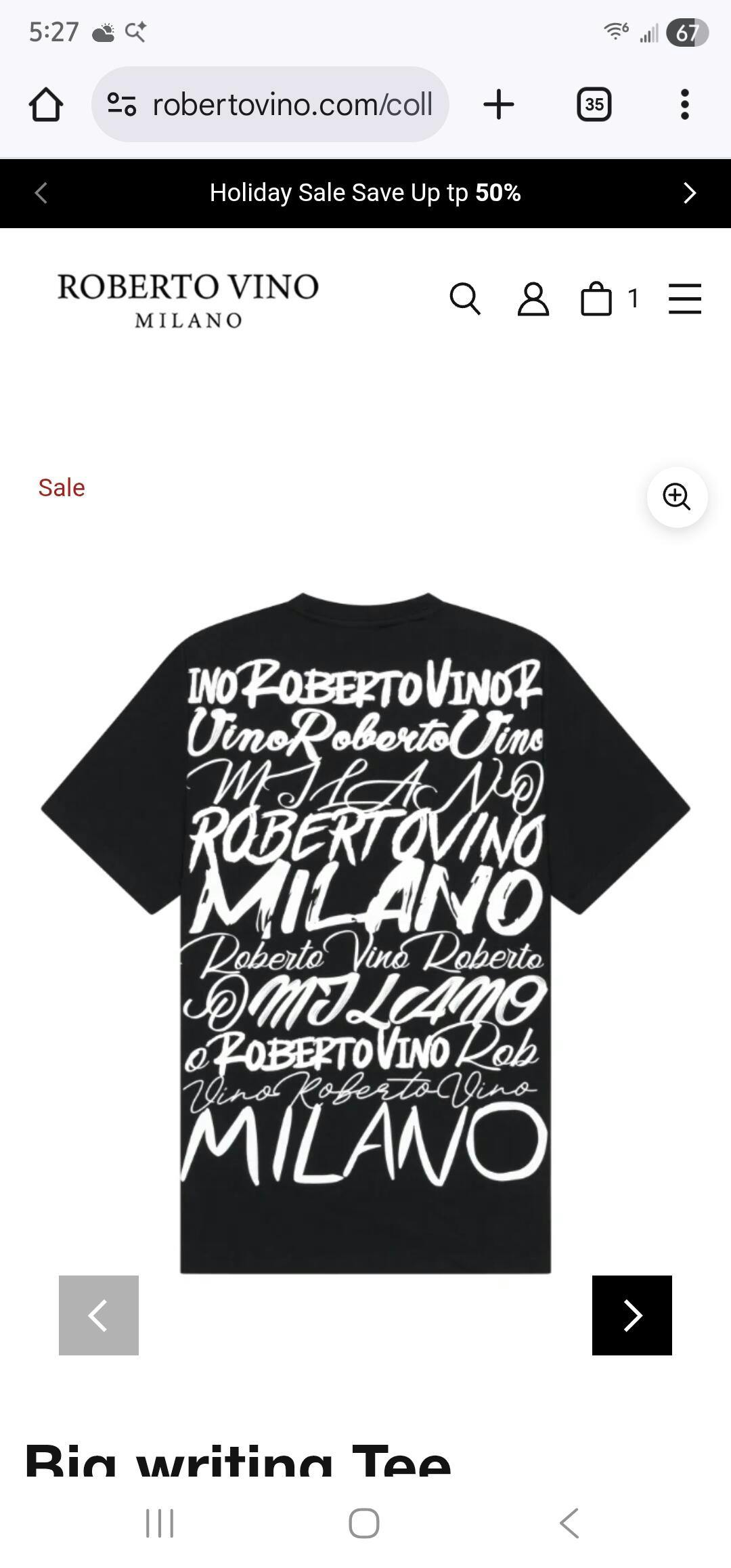Viewport: 731px width, 1568px height.
Task: Tap the system back button
Action: pos(569,1523)
